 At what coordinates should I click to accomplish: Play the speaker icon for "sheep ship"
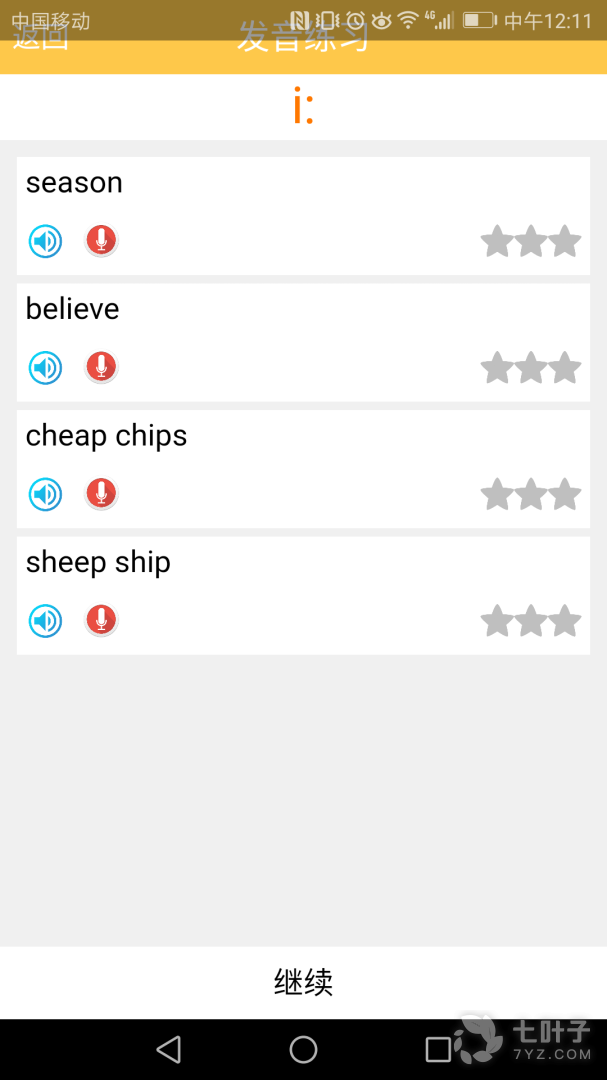point(45,621)
